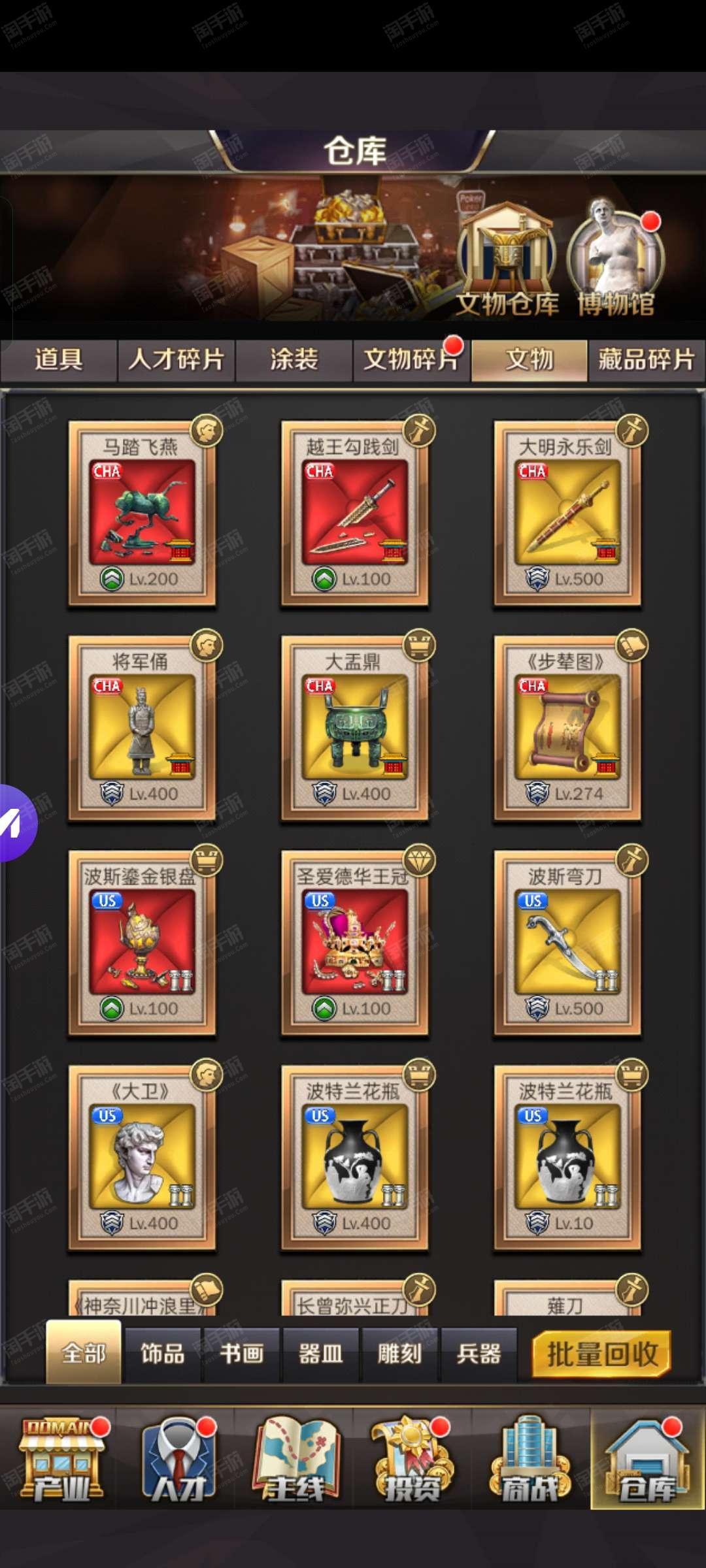Filter artifacts by 饰品
The image size is (706, 1568).
pos(163,1354)
